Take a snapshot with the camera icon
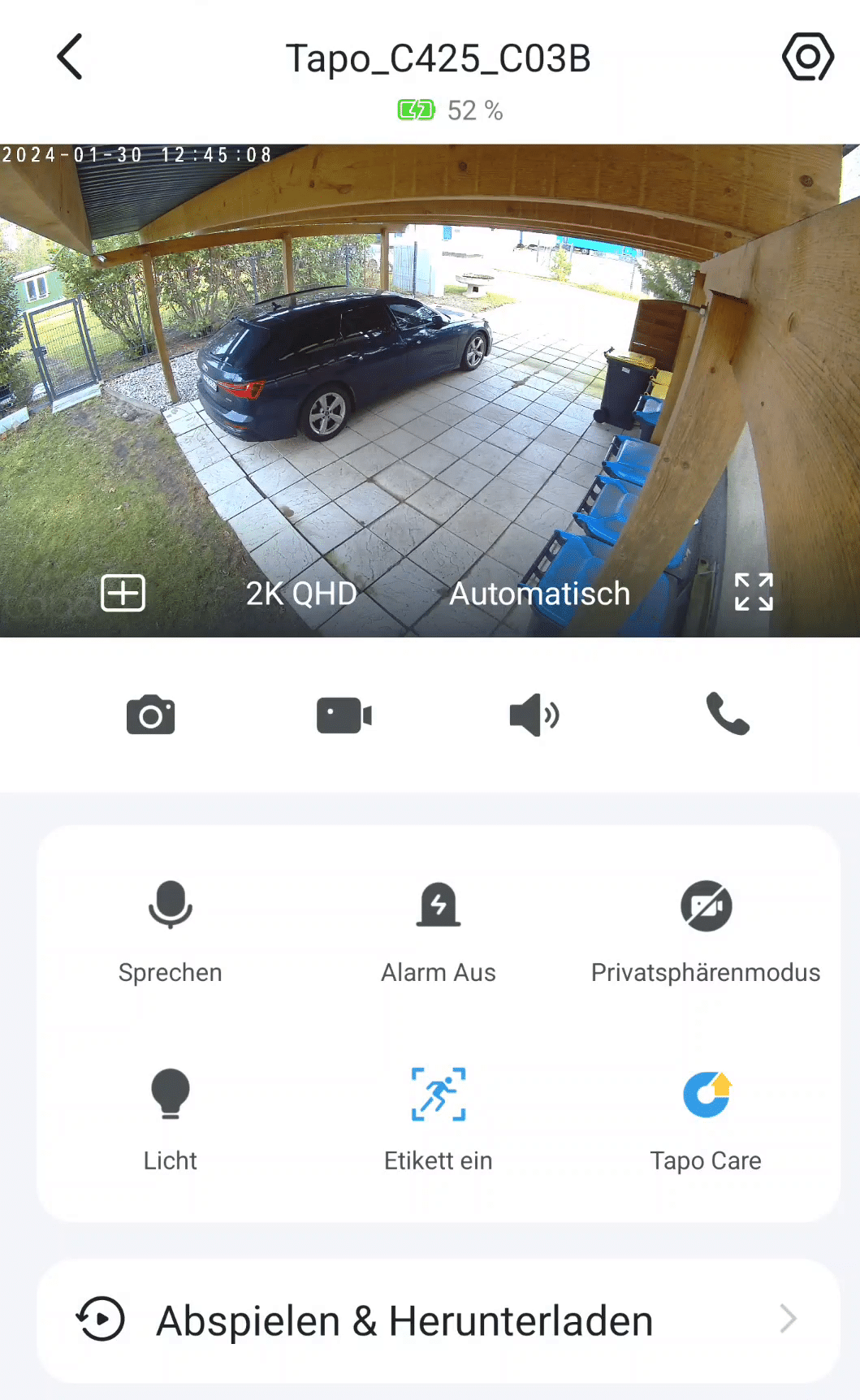860x1400 pixels. pos(151,715)
